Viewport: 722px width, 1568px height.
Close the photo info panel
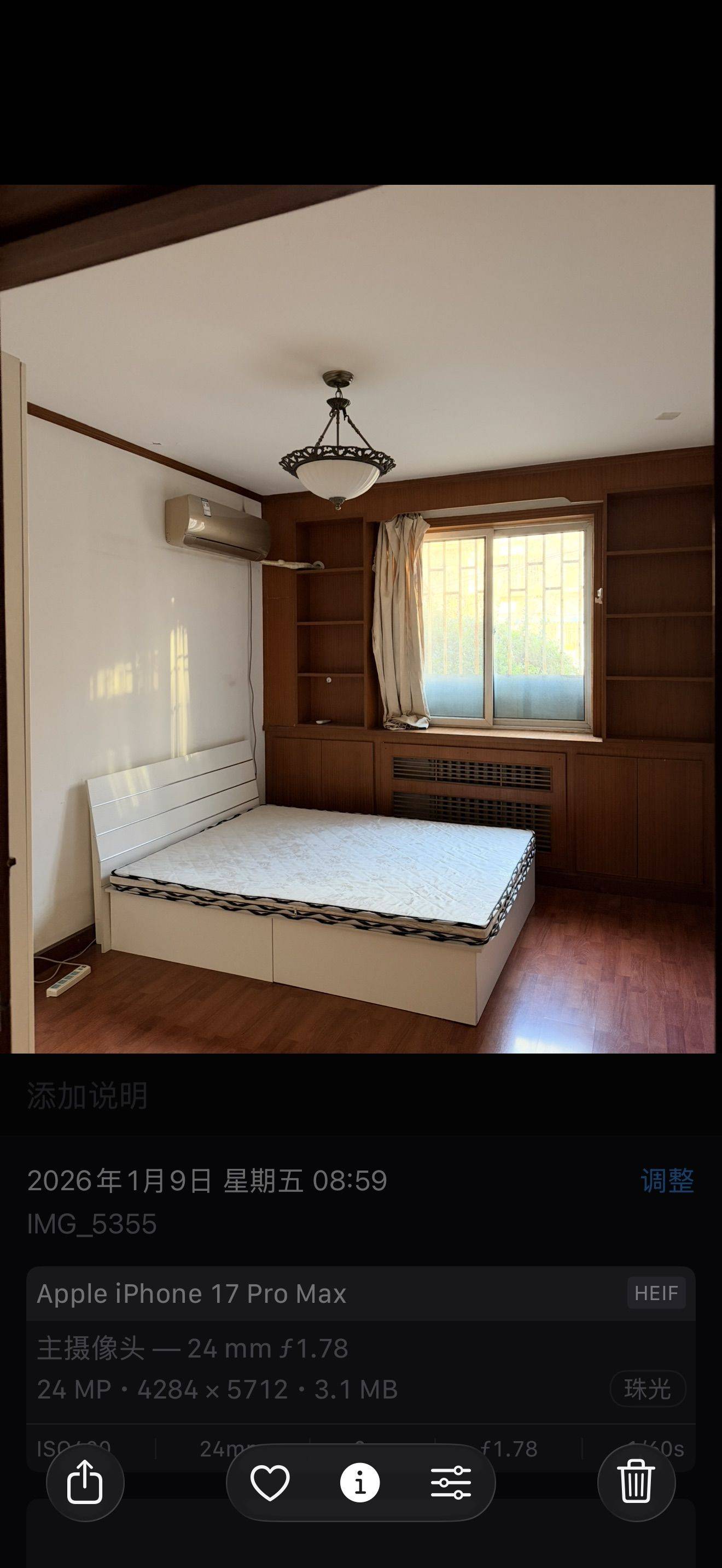pos(360,1482)
